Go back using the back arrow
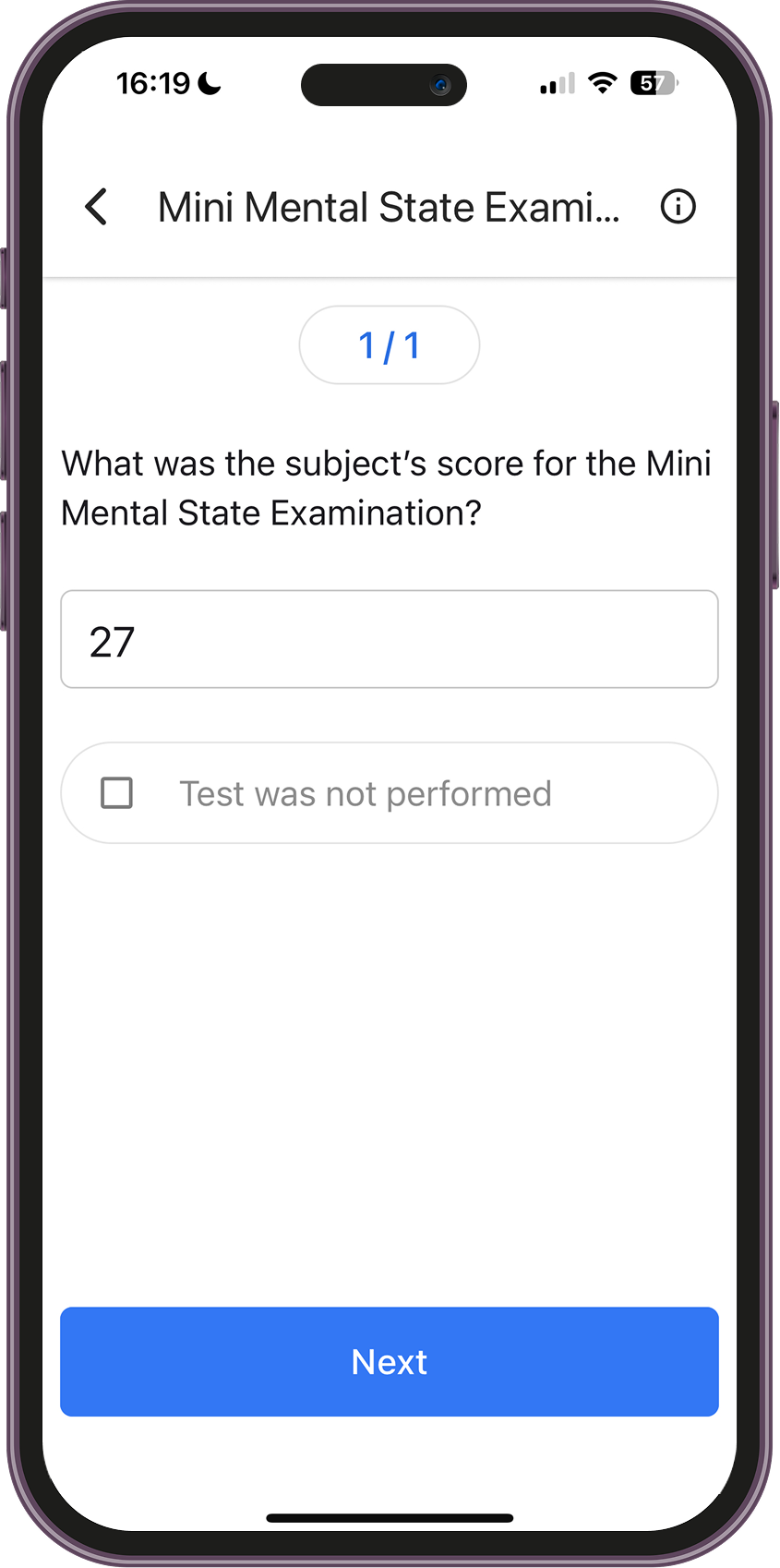Viewport: 780px width, 1568px height. pyautogui.click(x=97, y=207)
